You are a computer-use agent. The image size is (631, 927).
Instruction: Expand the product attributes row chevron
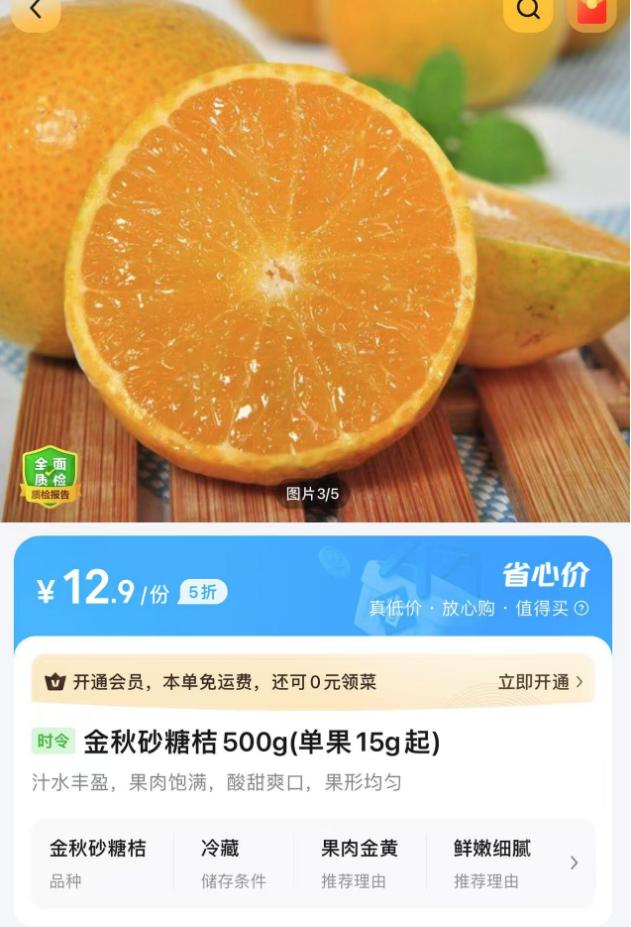click(574, 863)
